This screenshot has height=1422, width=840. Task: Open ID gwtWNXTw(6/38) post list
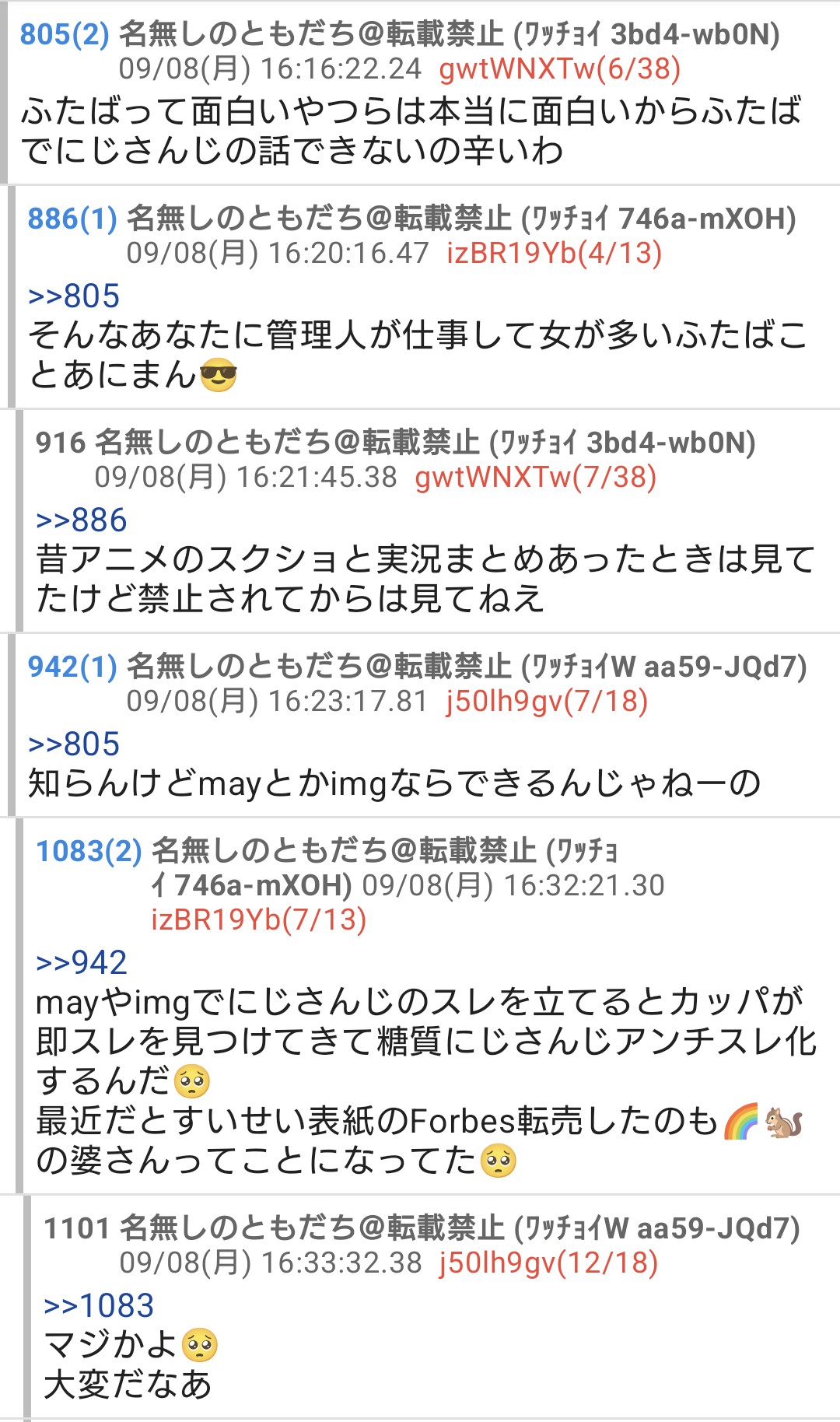click(560, 69)
